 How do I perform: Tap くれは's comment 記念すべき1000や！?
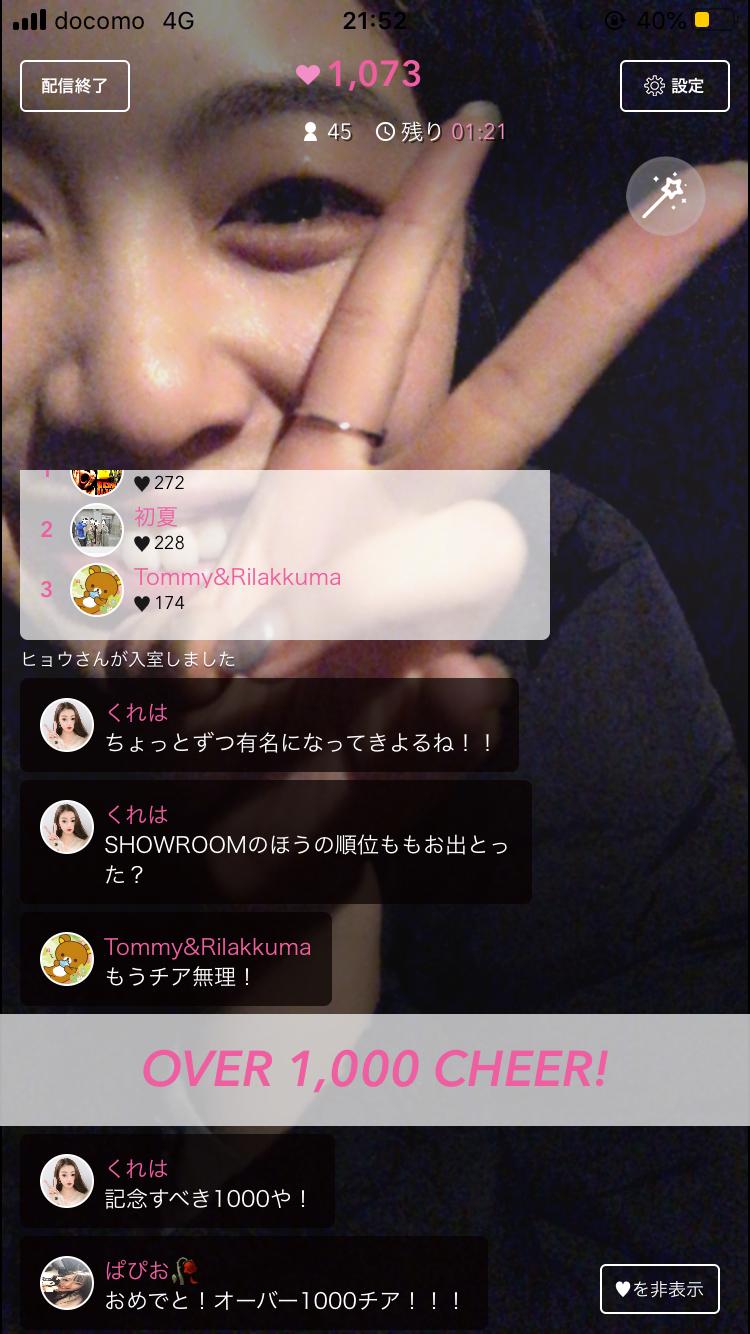pyautogui.click(x=178, y=1182)
